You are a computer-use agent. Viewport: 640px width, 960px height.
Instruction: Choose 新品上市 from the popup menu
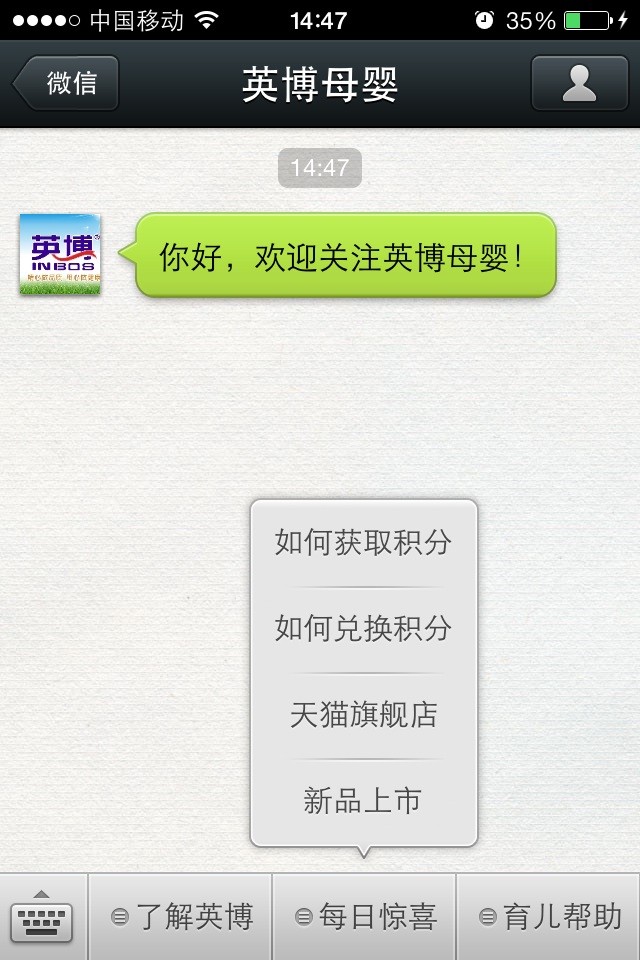click(363, 801)
